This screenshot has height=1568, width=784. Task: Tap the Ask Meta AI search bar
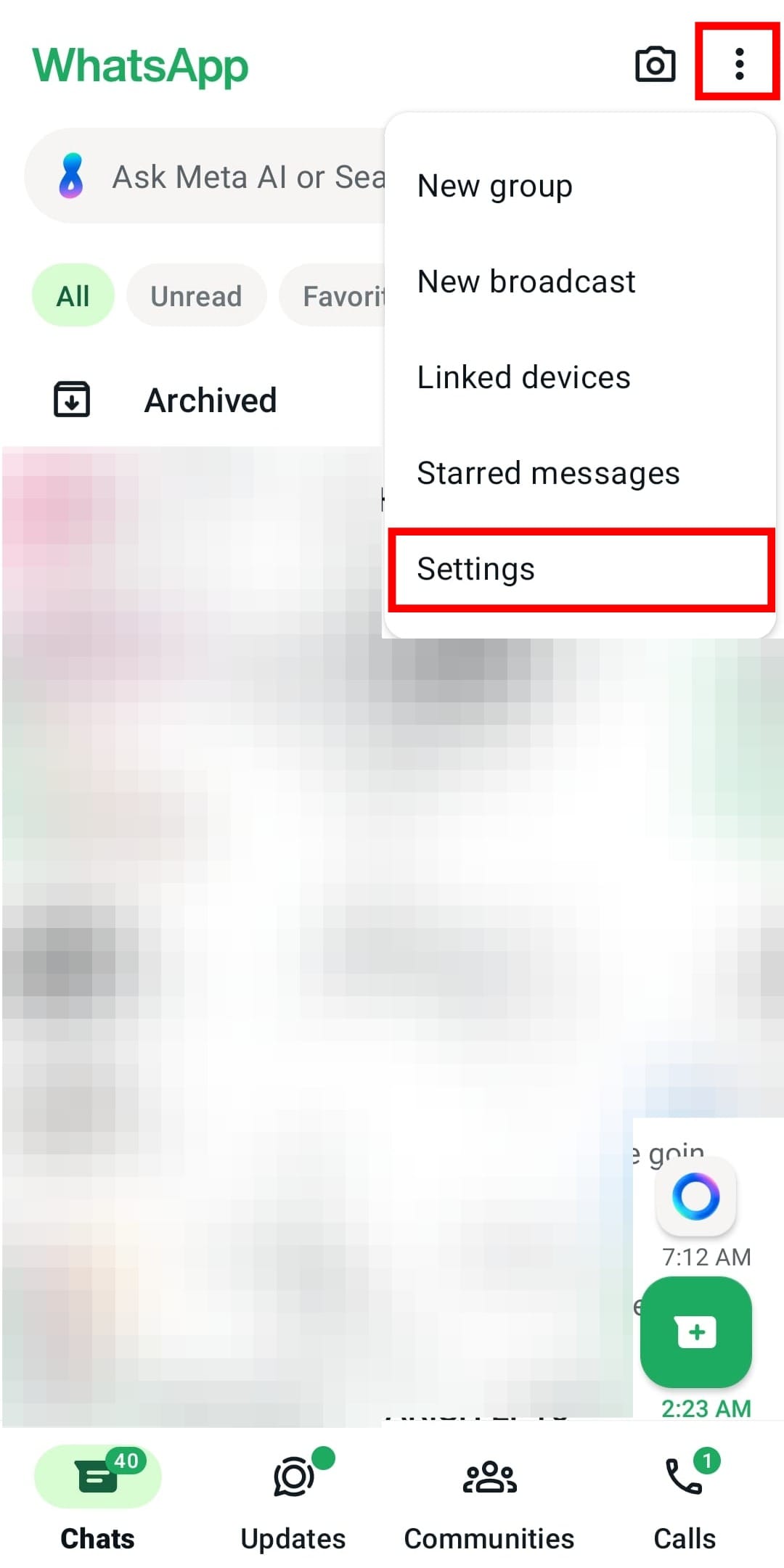click(218, 176)
